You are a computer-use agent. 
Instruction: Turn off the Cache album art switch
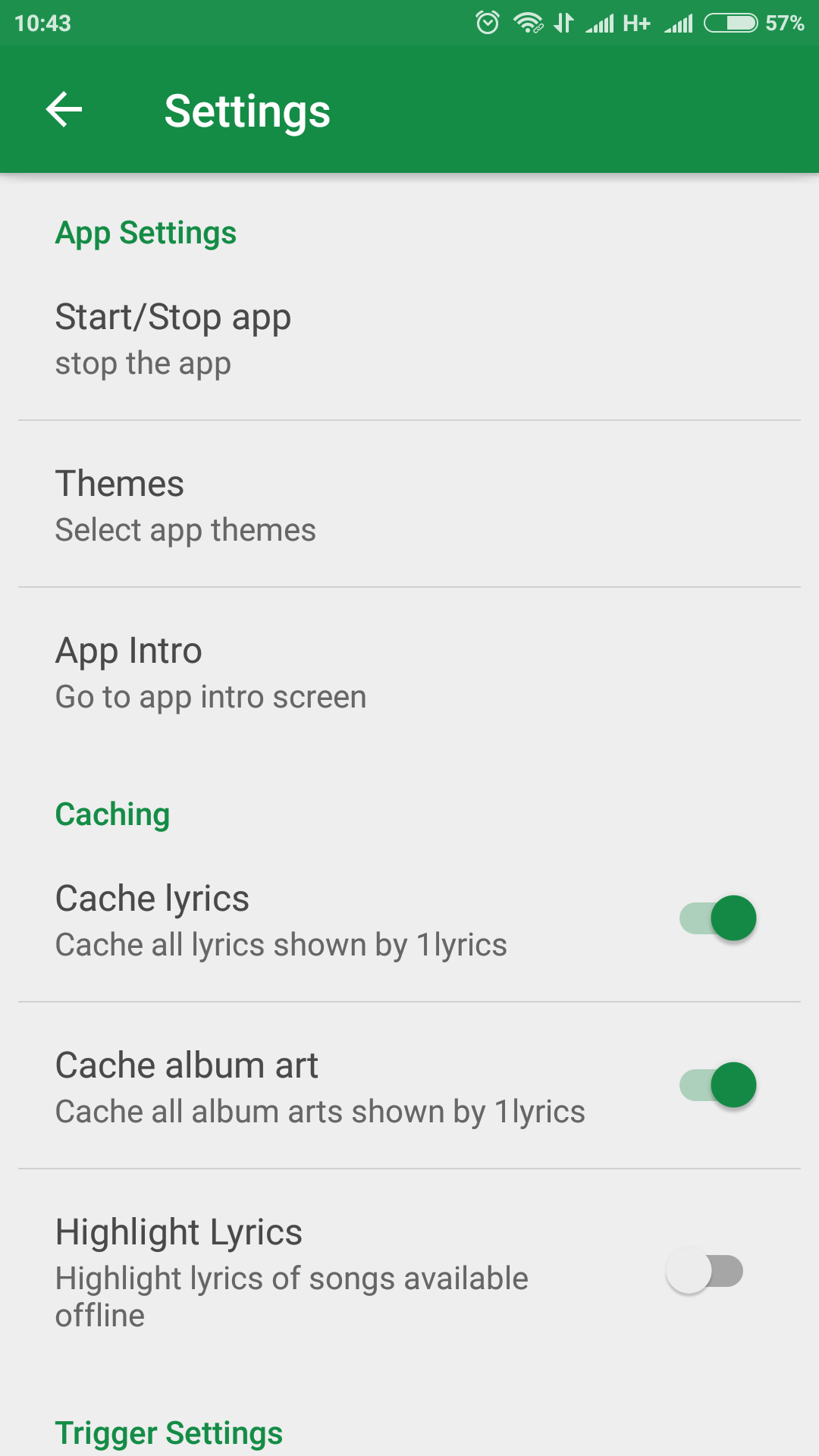[717, 1085]
